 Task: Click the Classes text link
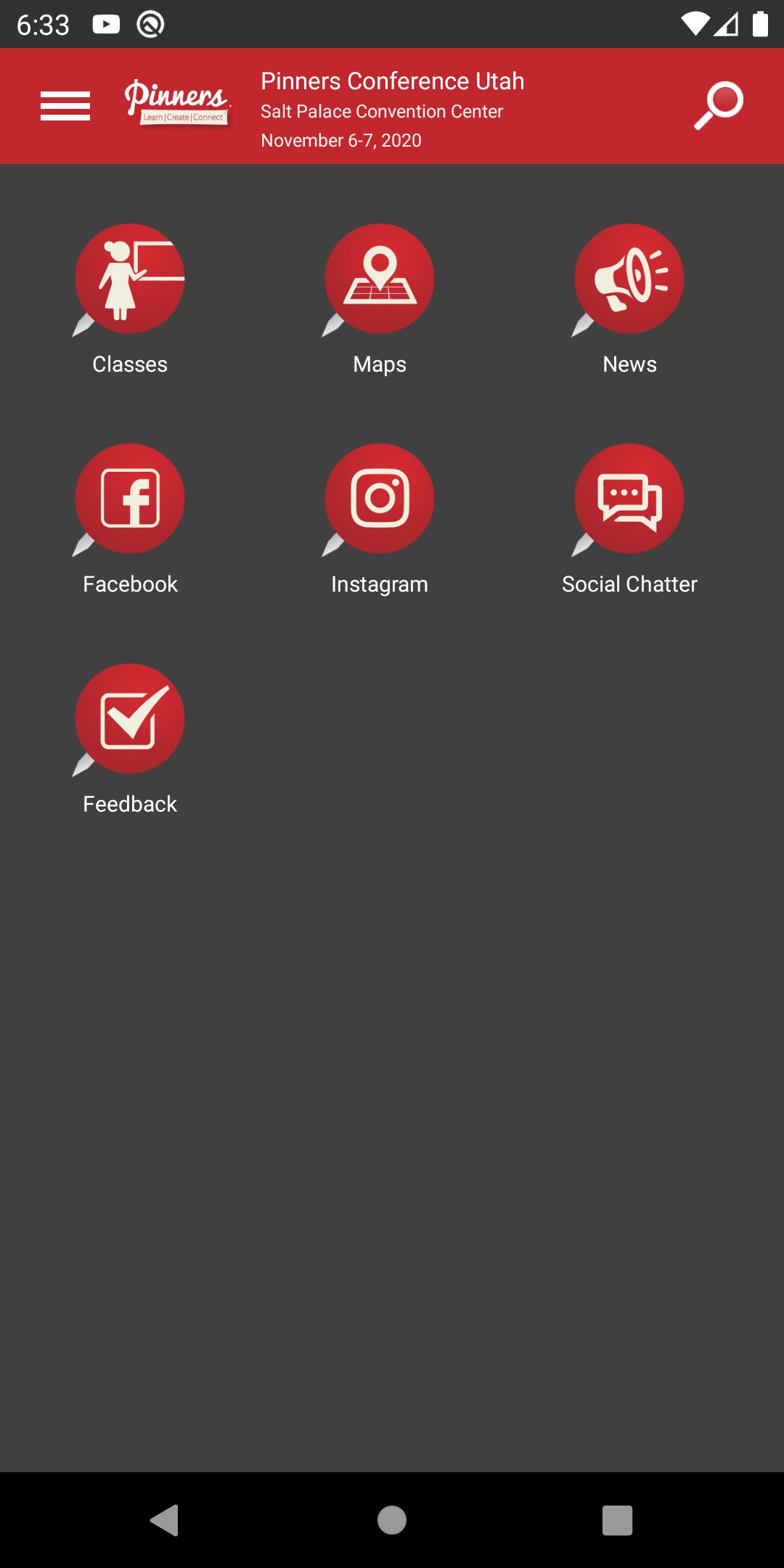tap(129, 364)
